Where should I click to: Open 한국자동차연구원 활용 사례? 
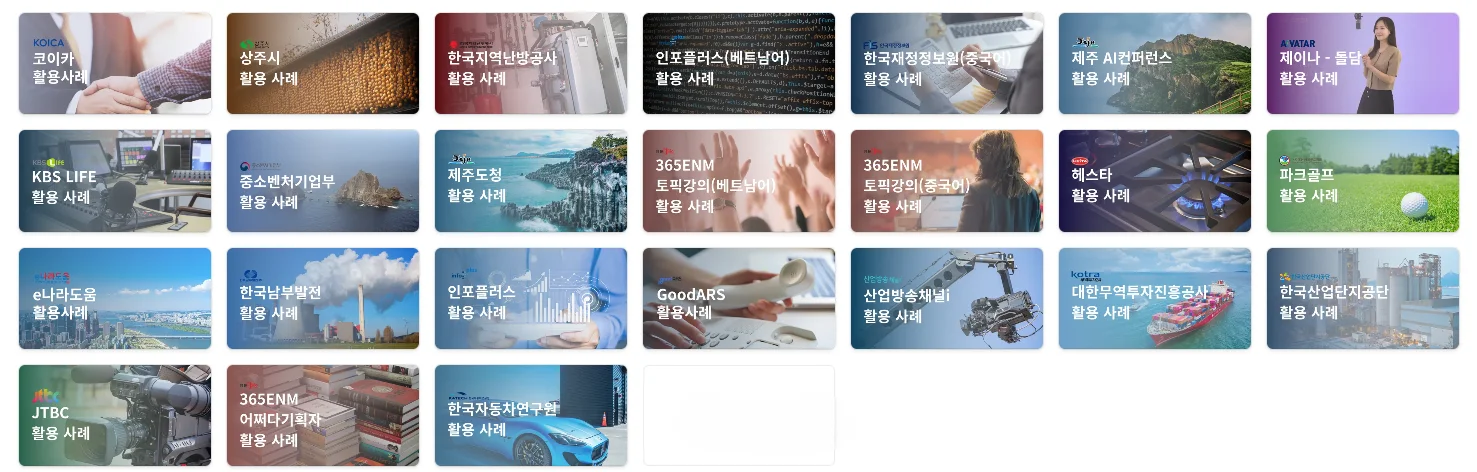click(531, 416)
